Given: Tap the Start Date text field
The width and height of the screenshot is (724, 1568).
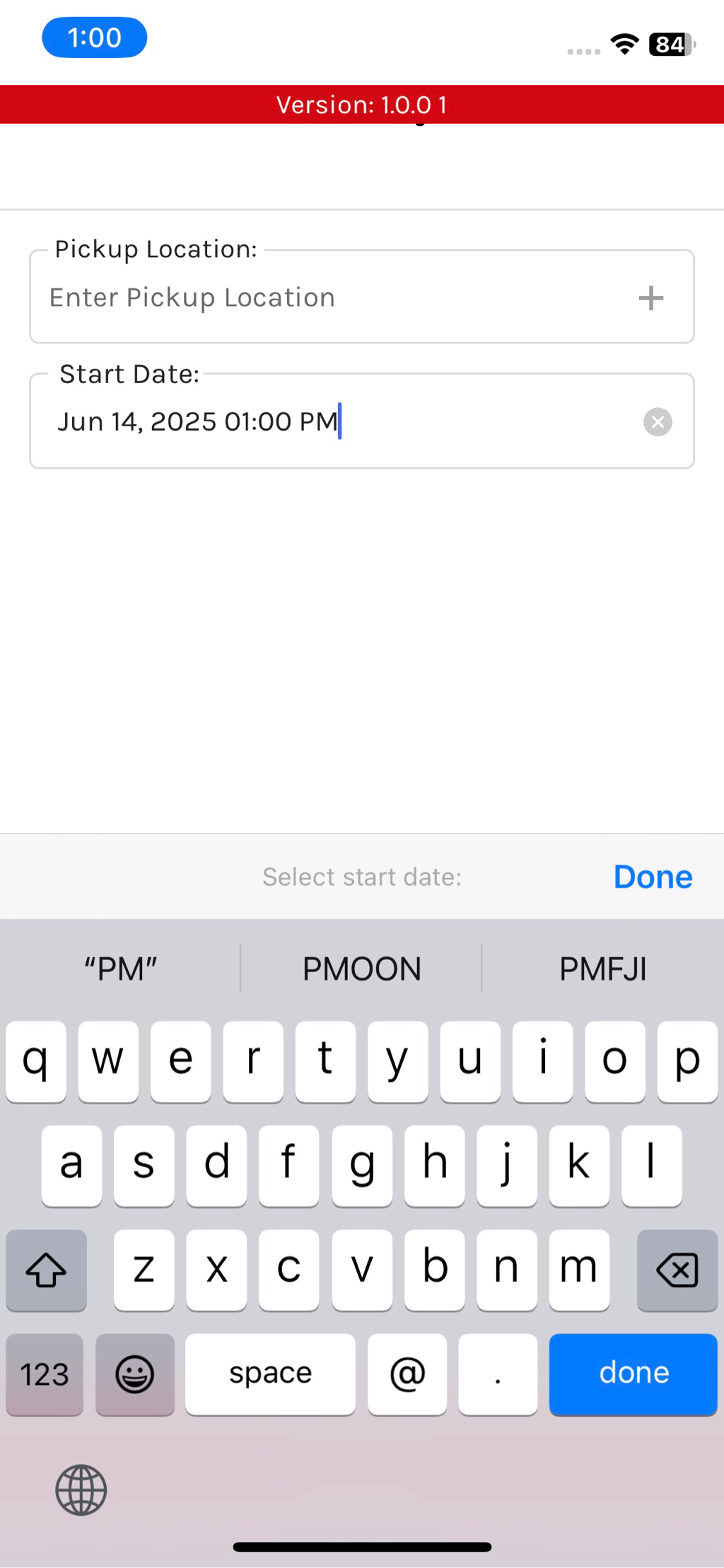Looking at the screenshot, I should click(339, 422).
